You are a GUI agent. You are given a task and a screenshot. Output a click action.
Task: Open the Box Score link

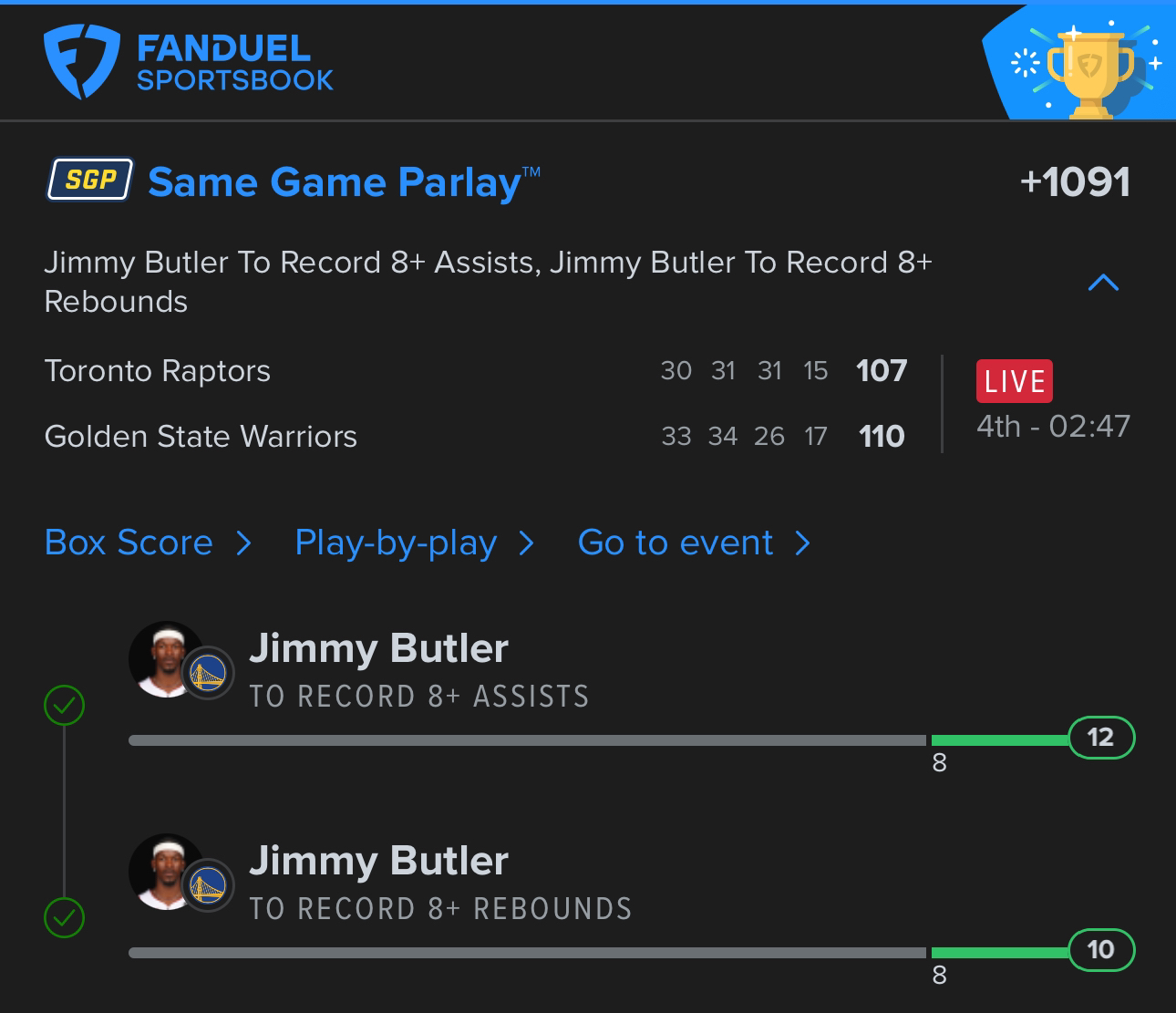[x=146, y=543]
